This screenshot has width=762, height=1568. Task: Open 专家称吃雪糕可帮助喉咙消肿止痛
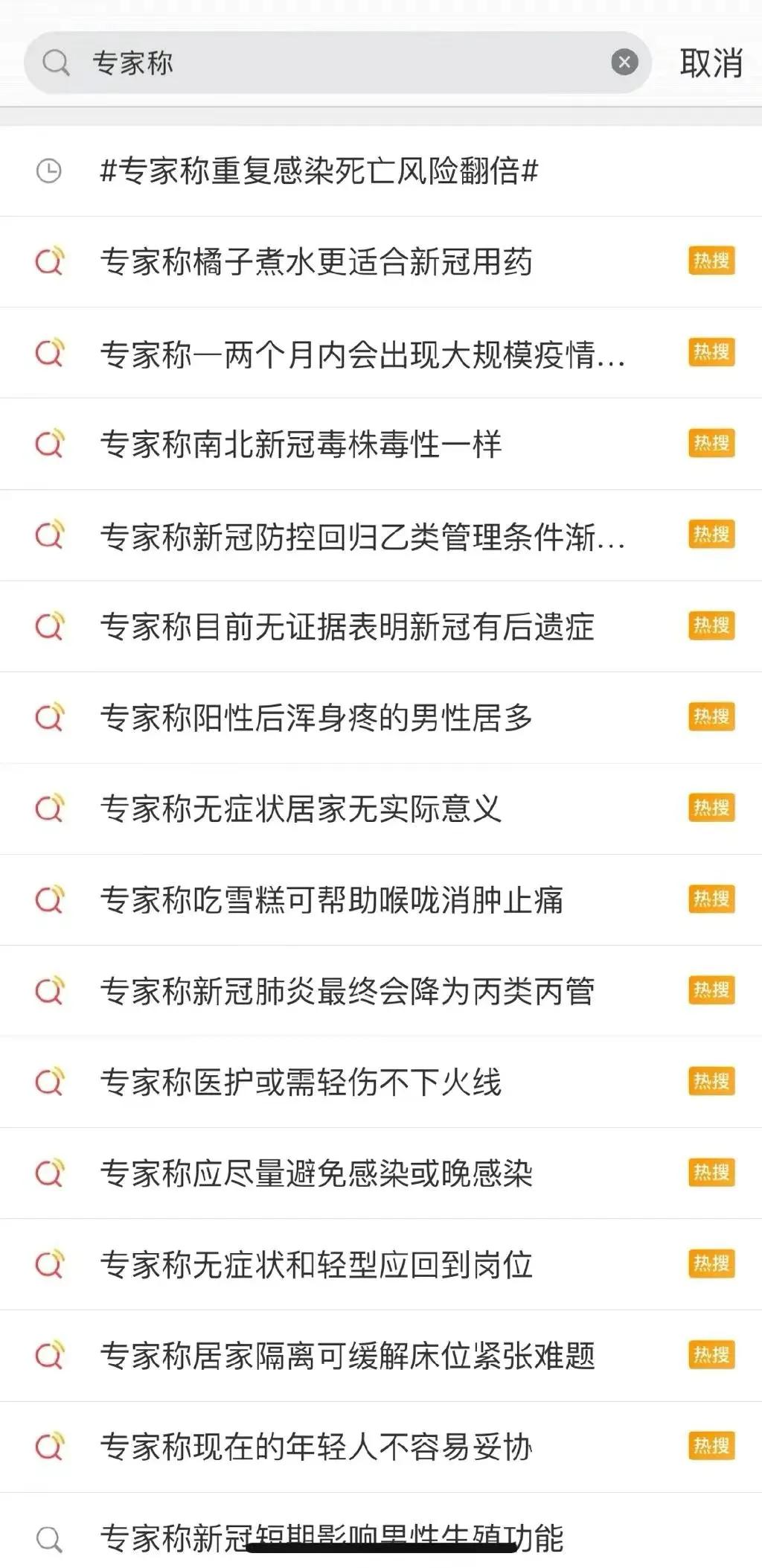tap(331, 900)
